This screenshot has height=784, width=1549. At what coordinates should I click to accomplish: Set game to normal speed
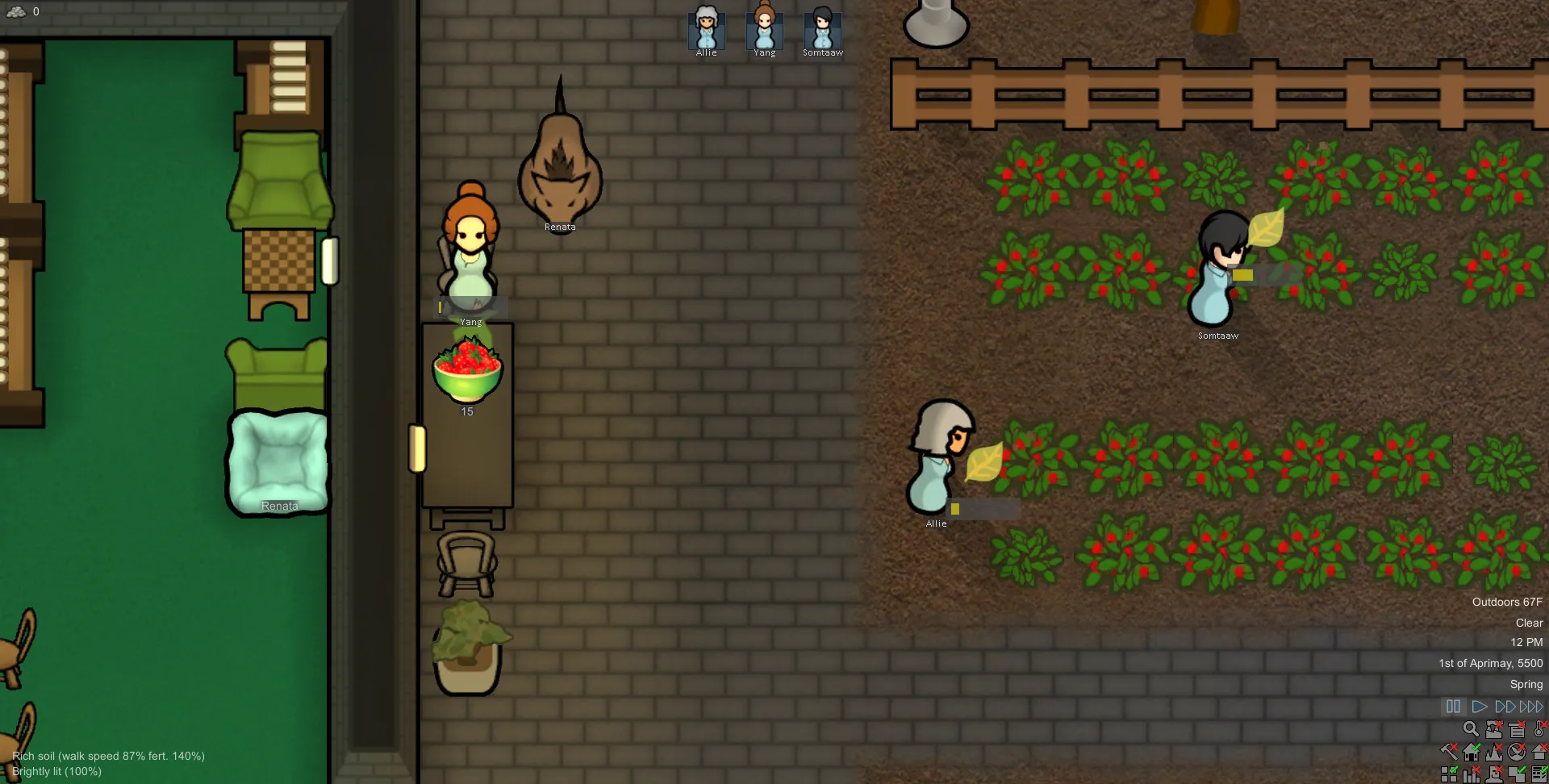(1479, 707)
